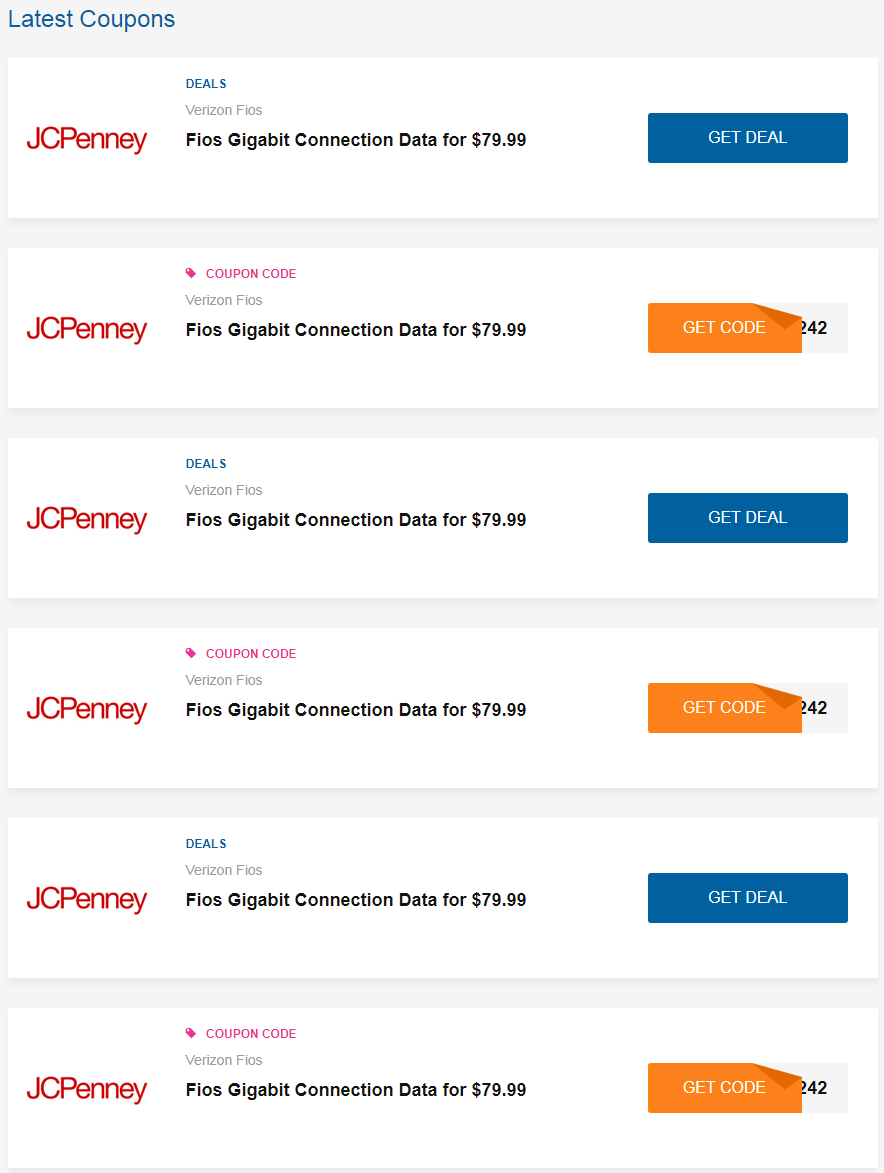The image size is (884, 1173).
Task: Click the pink tag icon on the fourth coupon card
Action: point(191,652)
